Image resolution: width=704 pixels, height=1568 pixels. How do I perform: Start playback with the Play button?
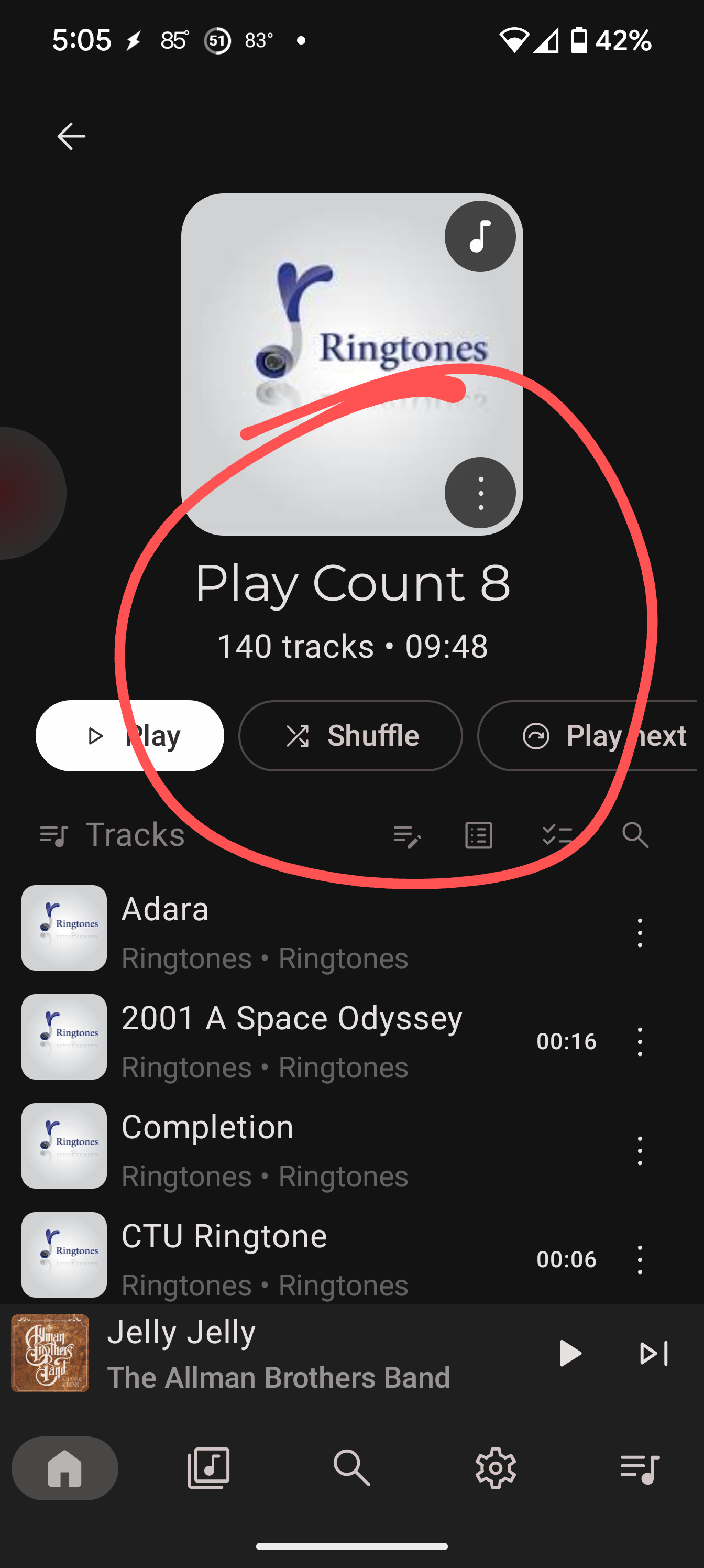click(129, 735)
